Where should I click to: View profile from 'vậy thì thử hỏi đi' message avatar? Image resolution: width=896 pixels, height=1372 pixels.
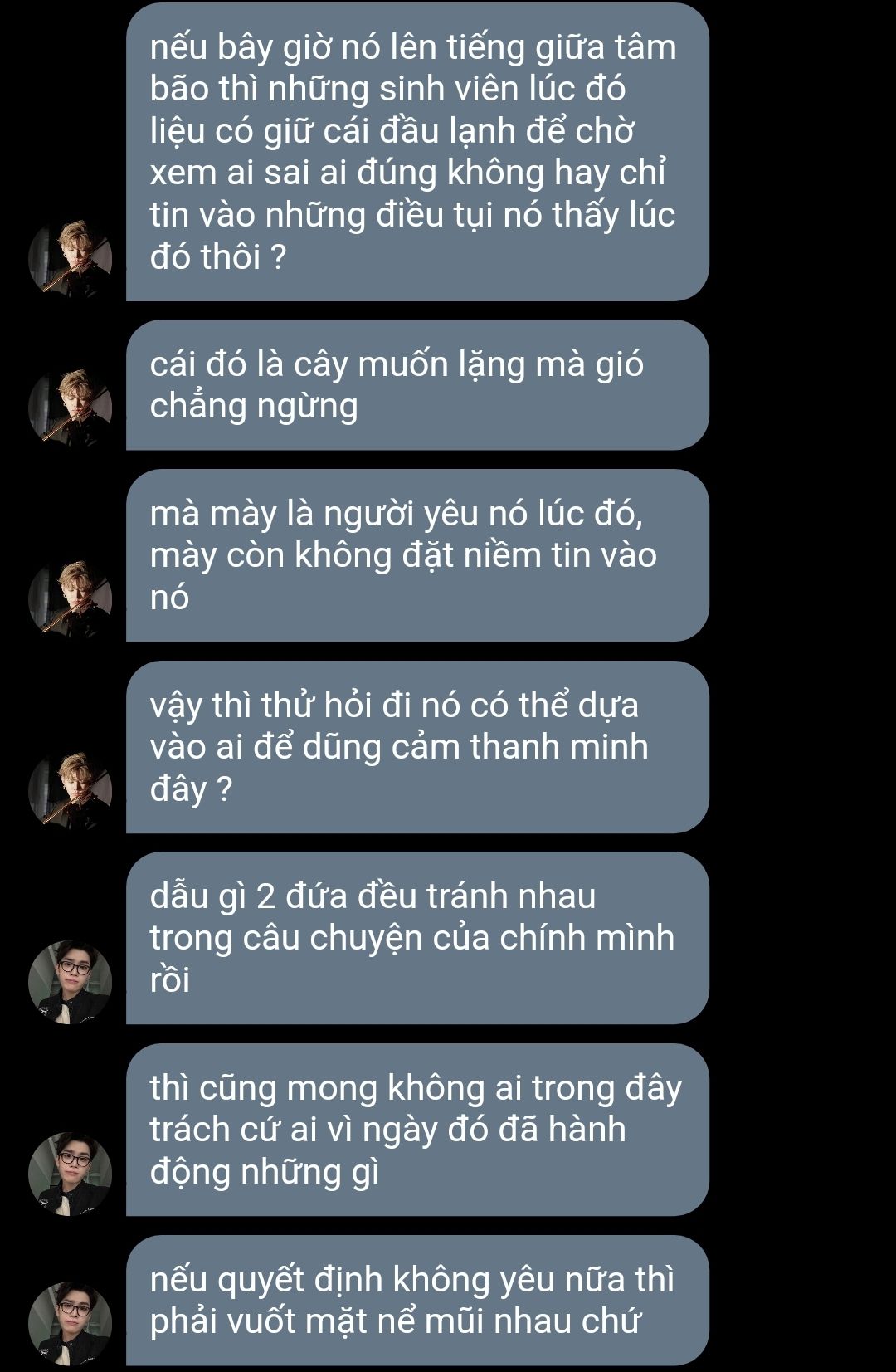71,792
